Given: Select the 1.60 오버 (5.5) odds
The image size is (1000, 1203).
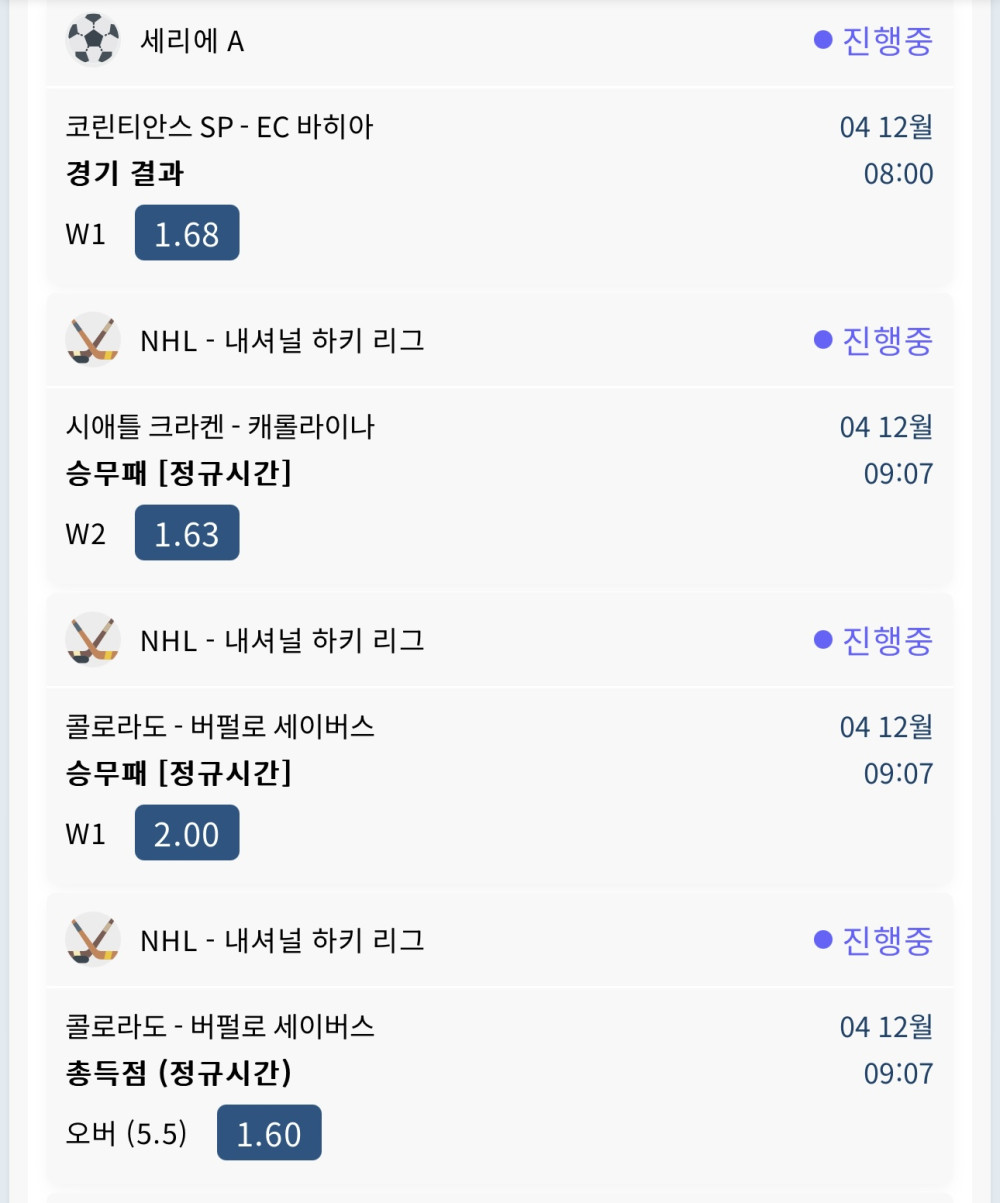Looking at the screenshot, I should [269, 1133].
